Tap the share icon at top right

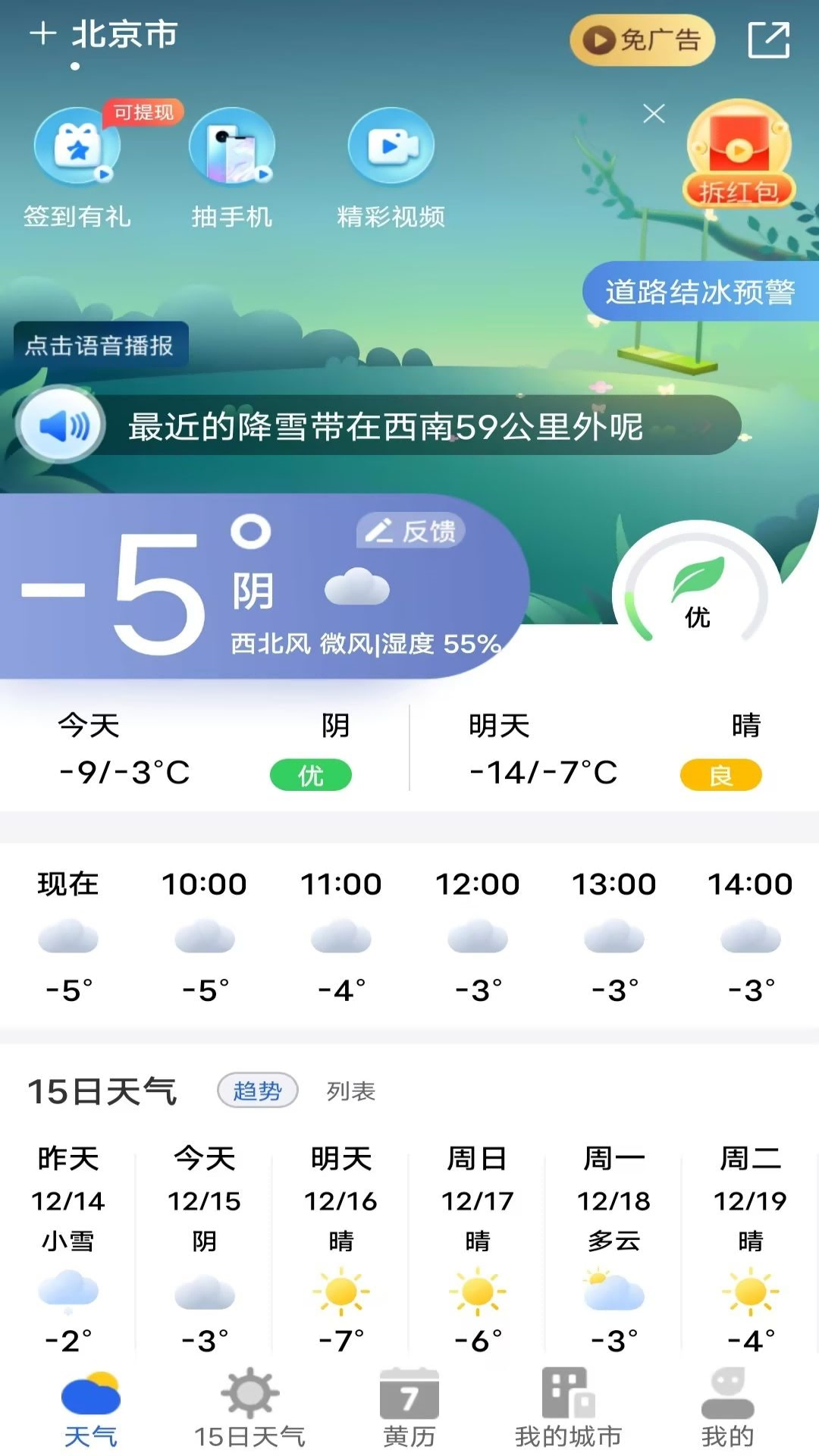pos(768,39)
